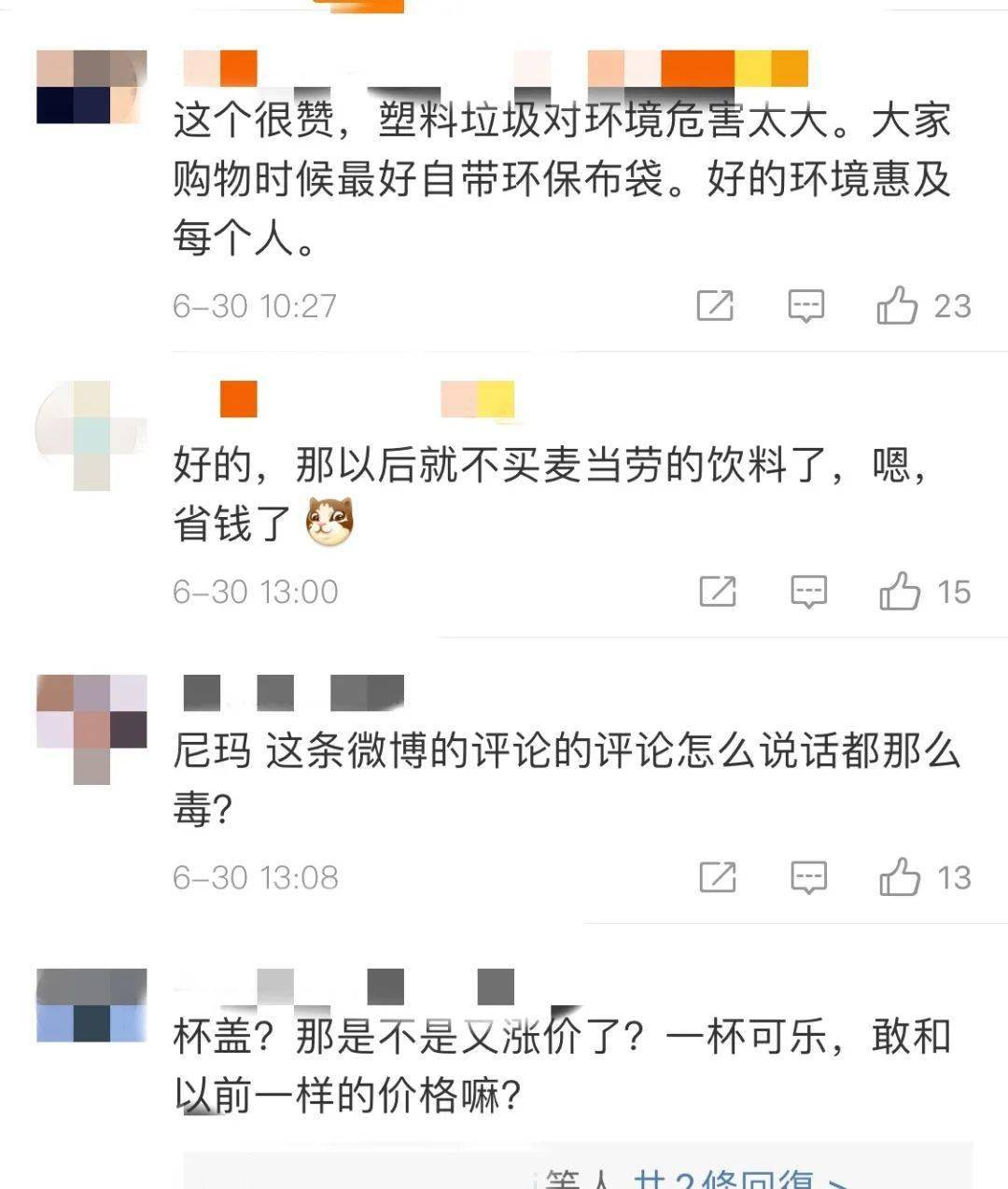Screen dimensions: 1008x1189
Task: Like the 6-30 13:08 comment
Action: 900,877
